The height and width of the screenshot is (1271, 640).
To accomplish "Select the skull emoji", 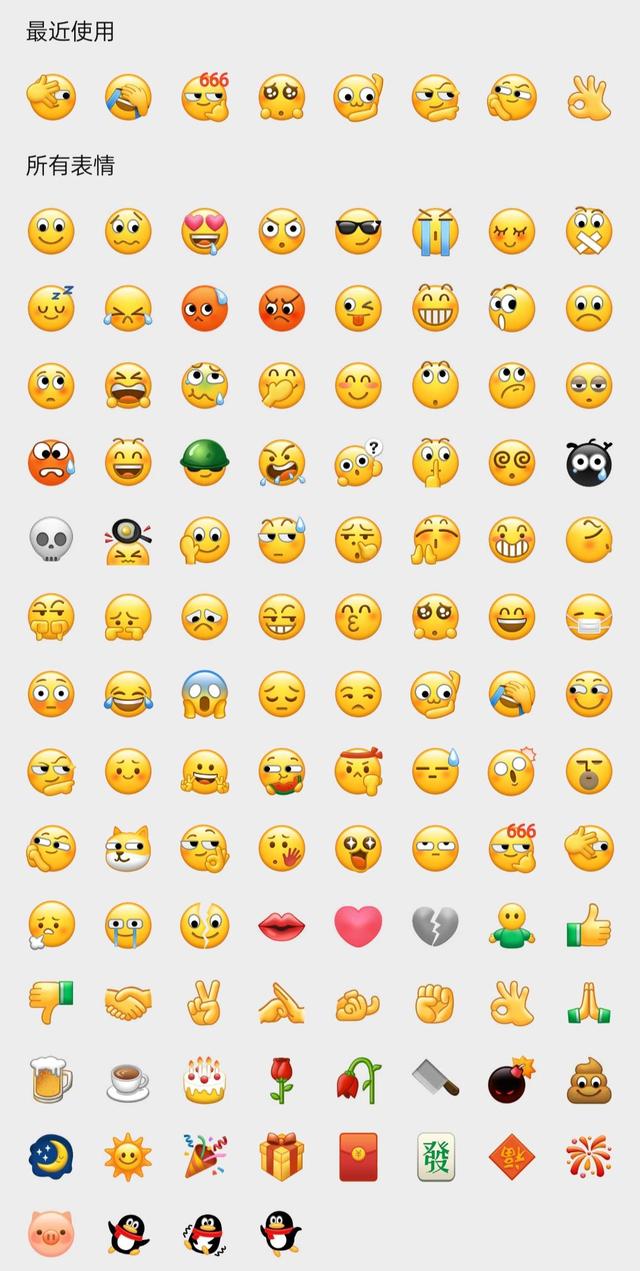I will (x=50, y=540).
